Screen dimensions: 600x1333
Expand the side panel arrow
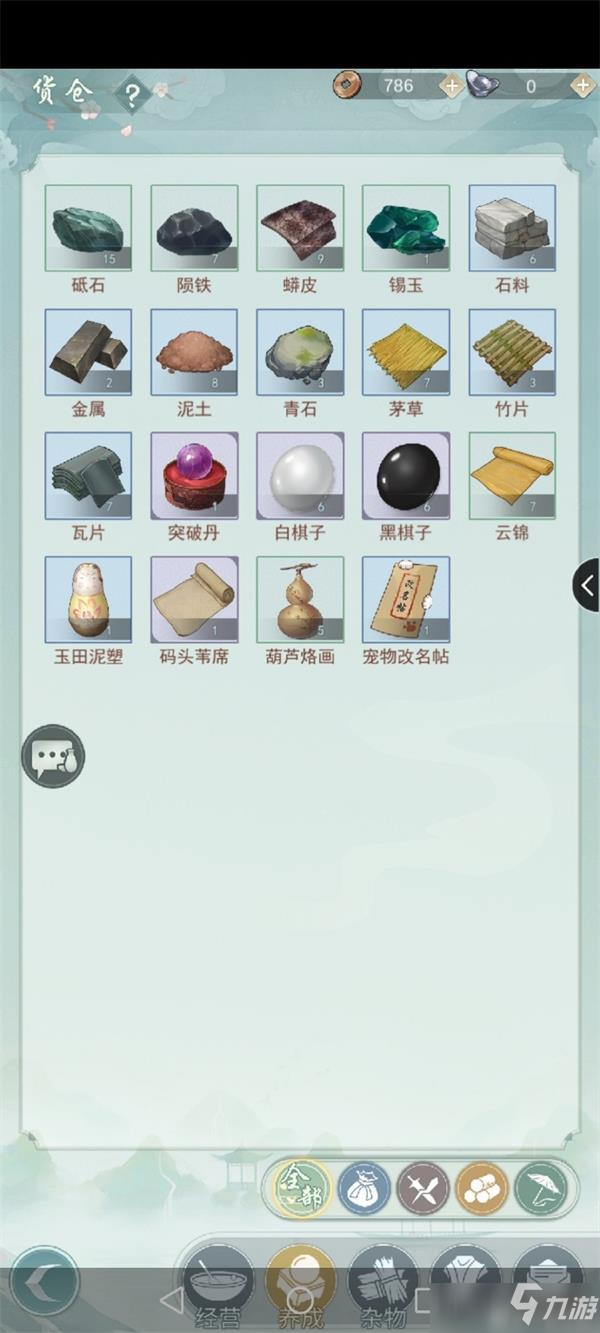pos(587,585)
